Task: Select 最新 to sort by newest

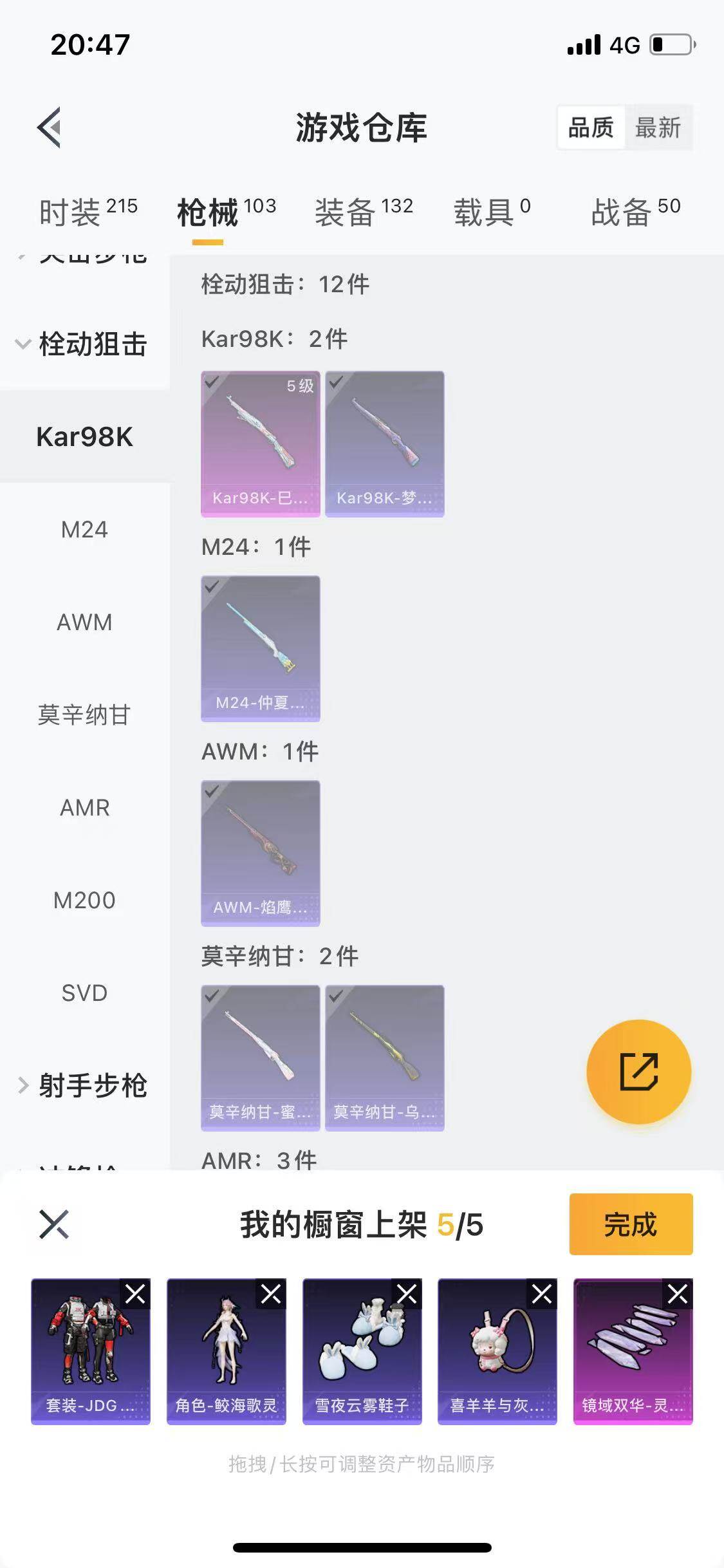Action: point(659,128)
